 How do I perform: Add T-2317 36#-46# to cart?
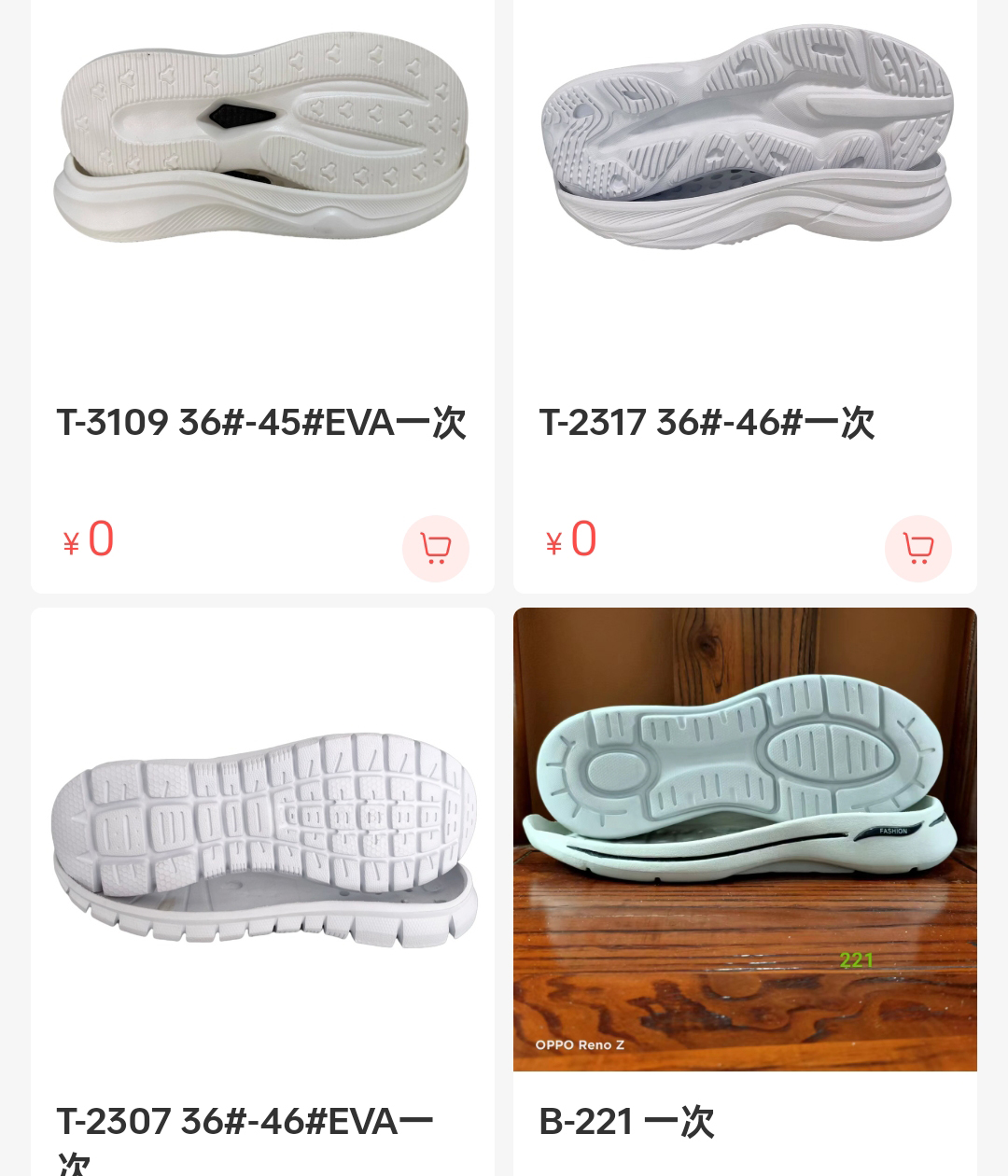click(917, 548)
